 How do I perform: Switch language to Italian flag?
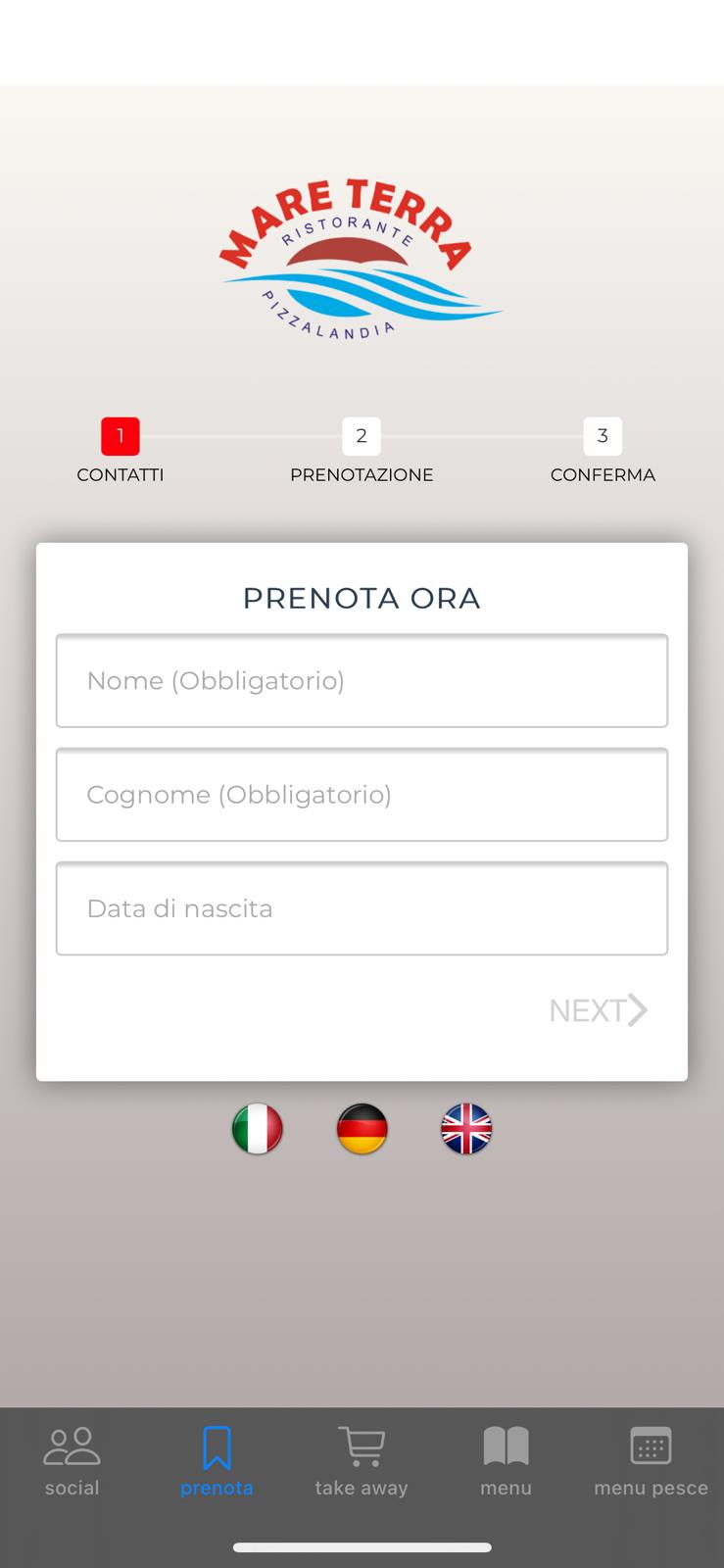[x=258, y=1129]
